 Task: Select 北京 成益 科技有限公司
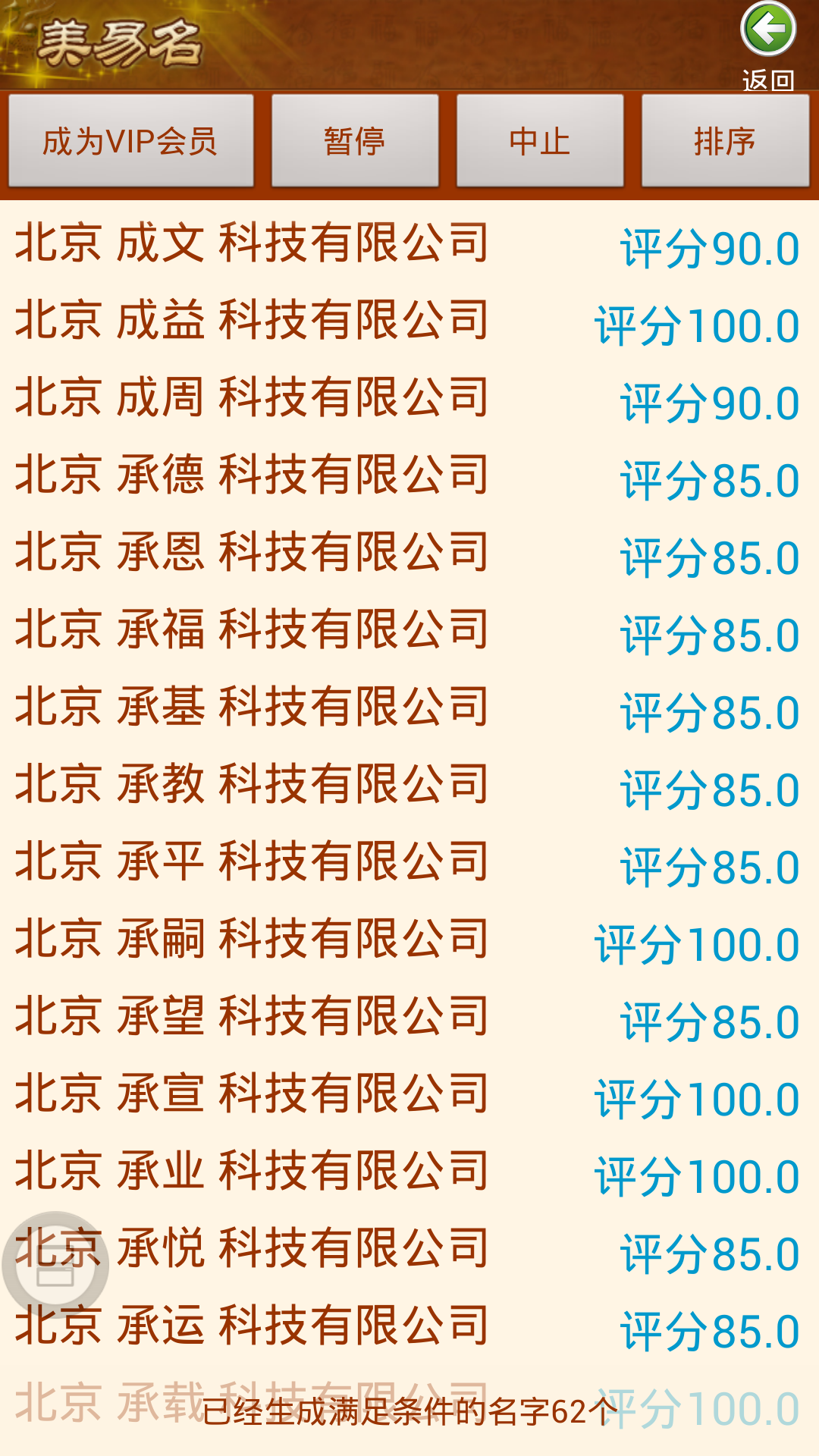252,322
